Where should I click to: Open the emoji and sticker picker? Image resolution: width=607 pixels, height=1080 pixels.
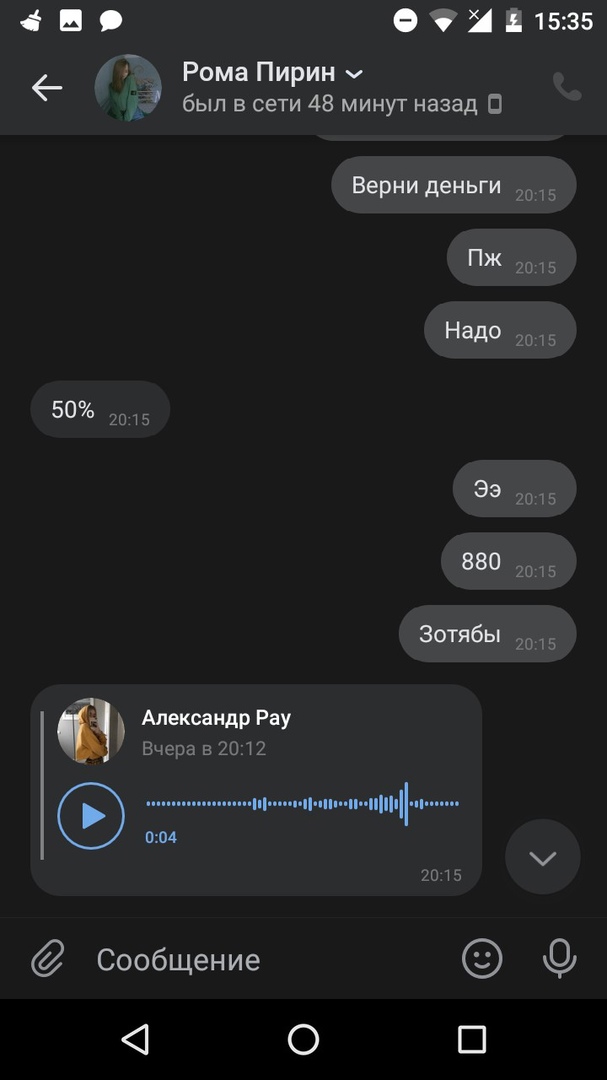click(482, 959)
